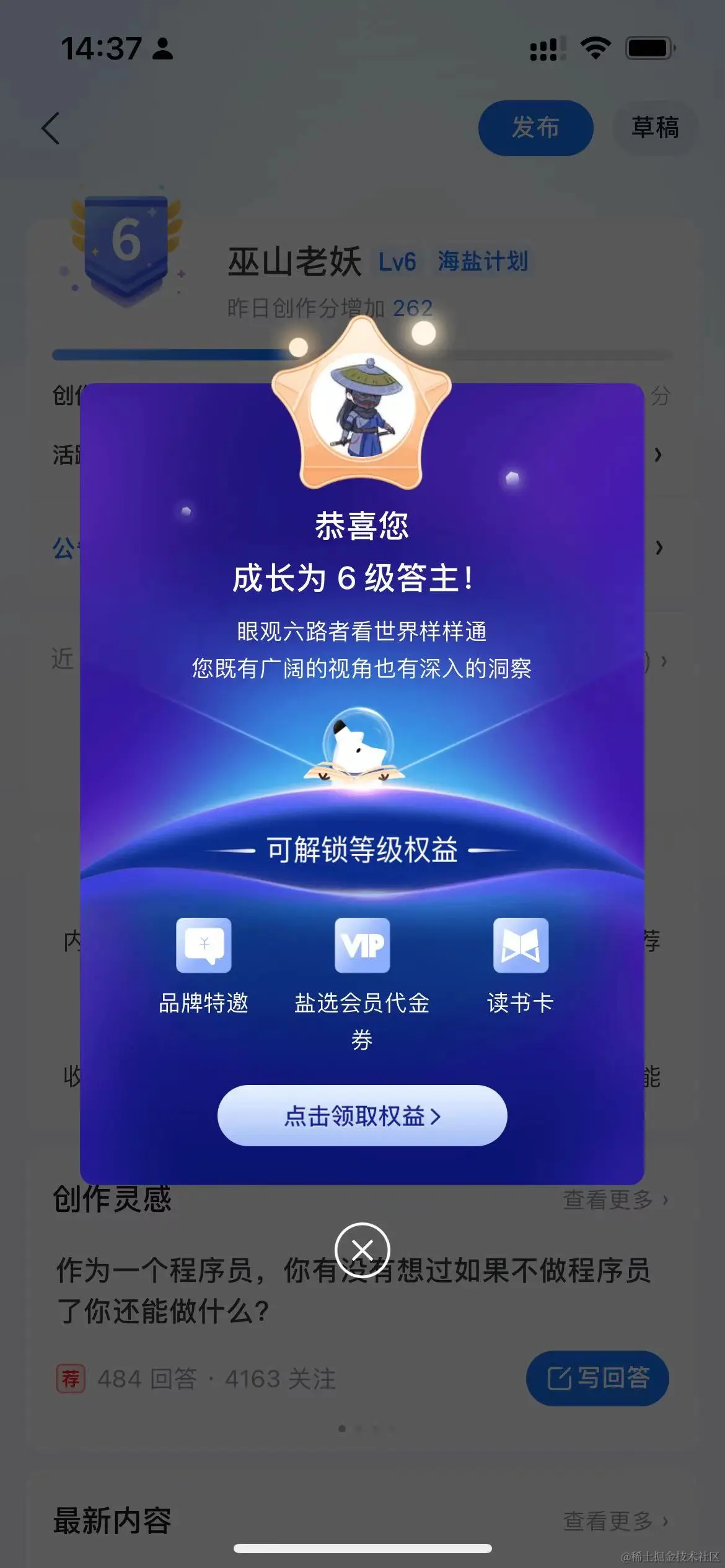
Task: Claim the level benefits with 点击领取权益
Action: tap(362, 1115)
